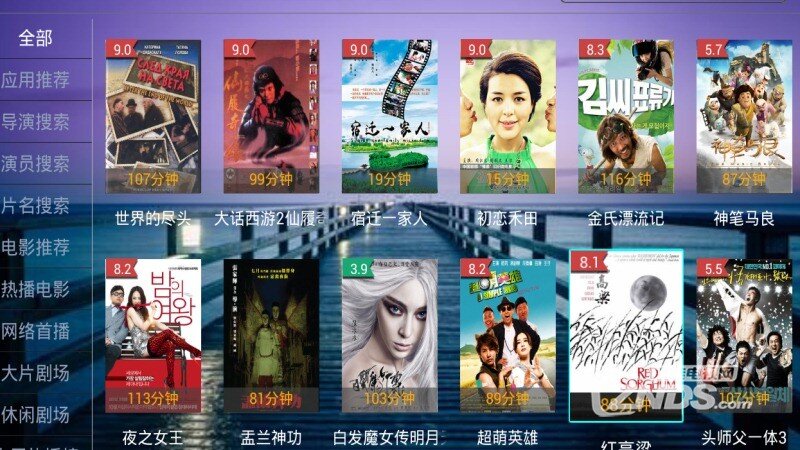Select the 全部 category
The width and height of the screenshot is (800, 450).
tap(35, 38)
